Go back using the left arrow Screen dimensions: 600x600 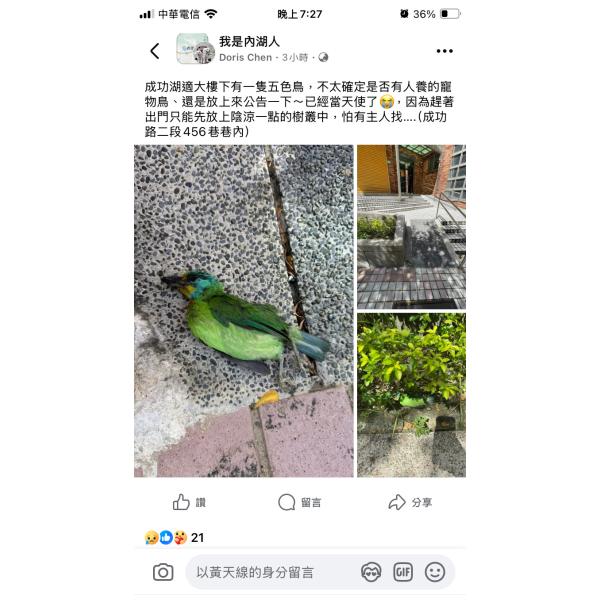(154, 51)
